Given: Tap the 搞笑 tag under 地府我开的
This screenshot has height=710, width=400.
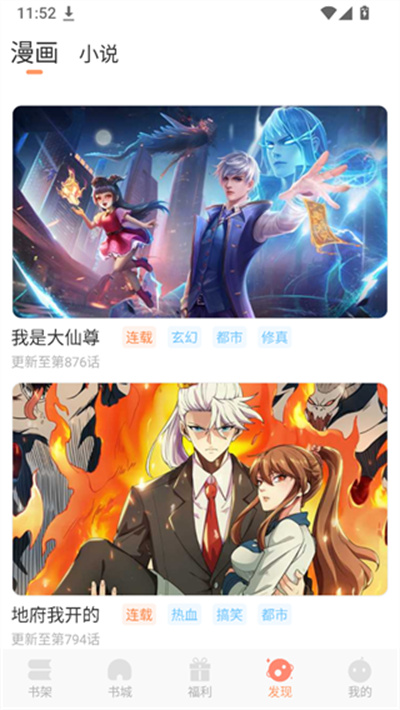Looking at the screenshot, I should pos(229,614).
